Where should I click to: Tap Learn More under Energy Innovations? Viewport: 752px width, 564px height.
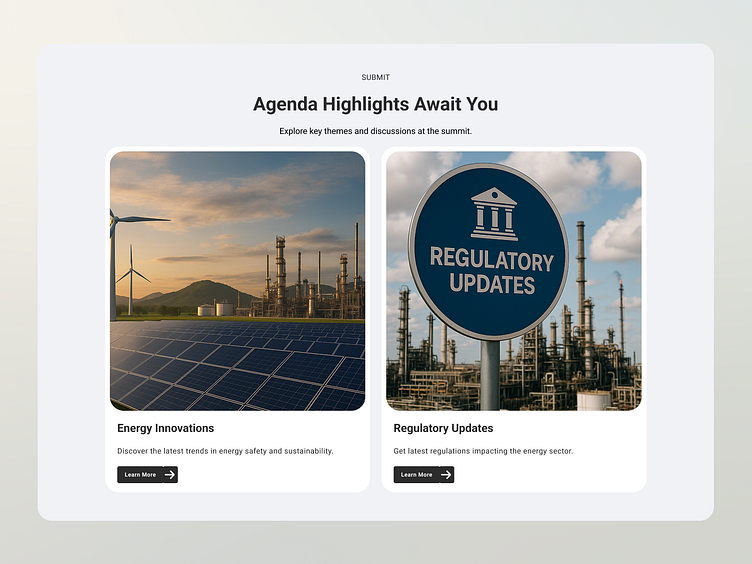[x=147, y=475]
